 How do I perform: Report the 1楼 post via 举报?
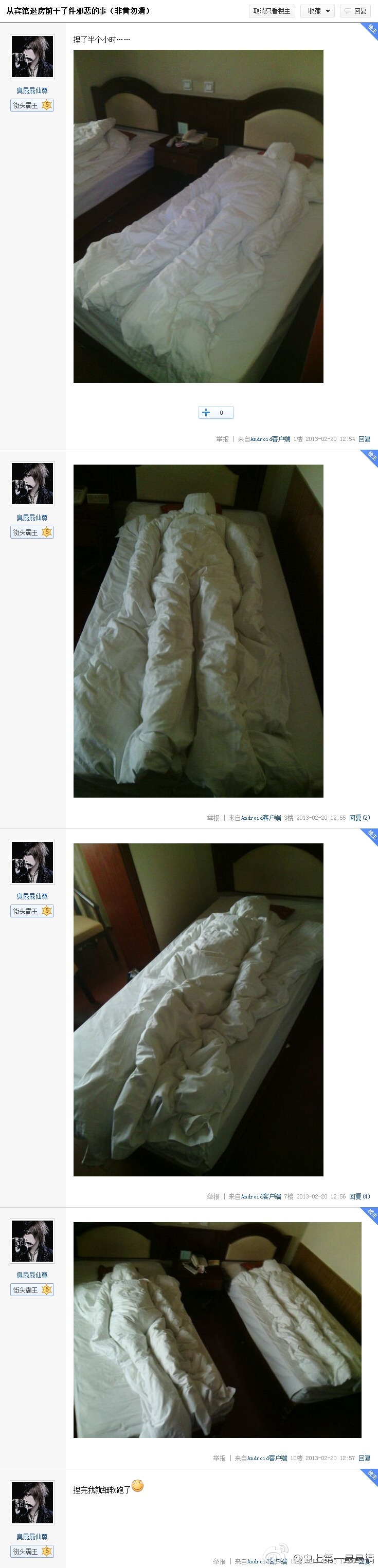coord(222,439)
